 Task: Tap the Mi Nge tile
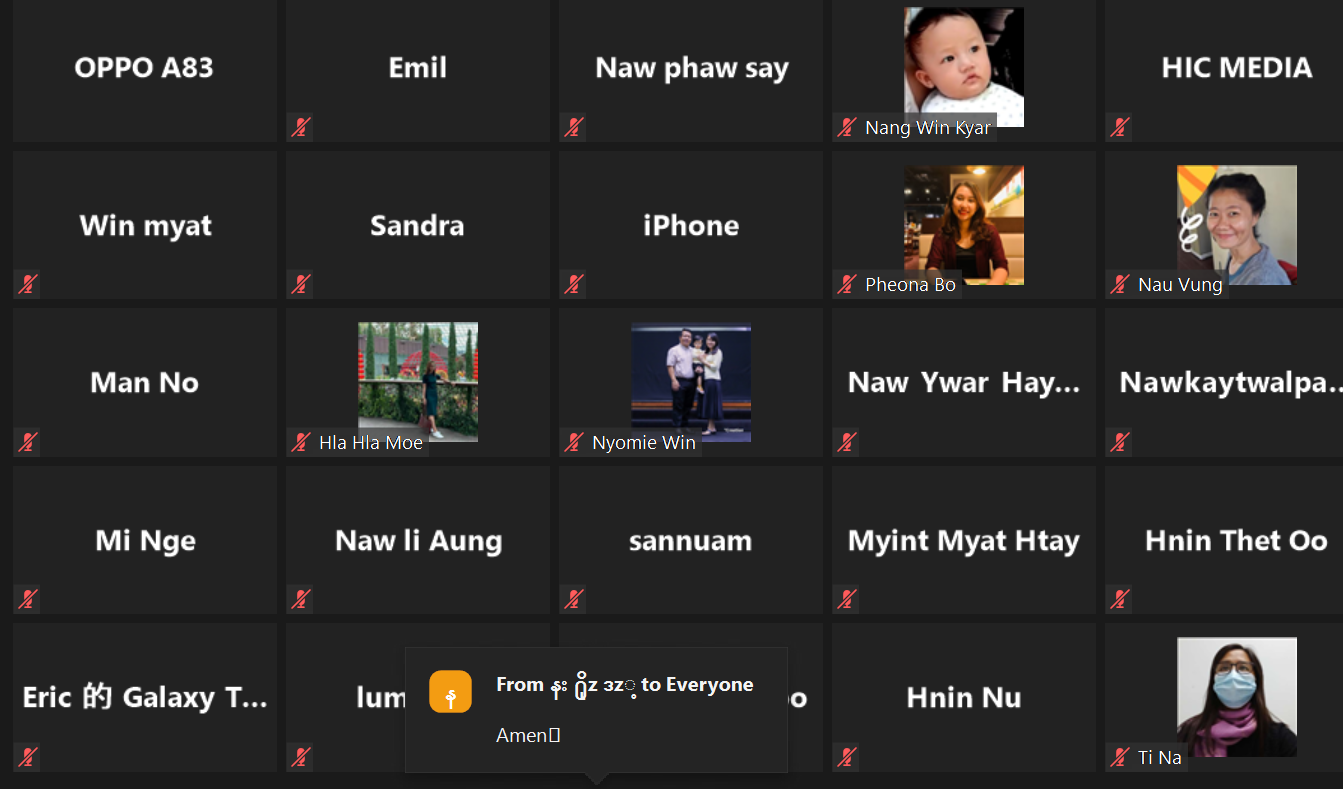tap(144, 540)
